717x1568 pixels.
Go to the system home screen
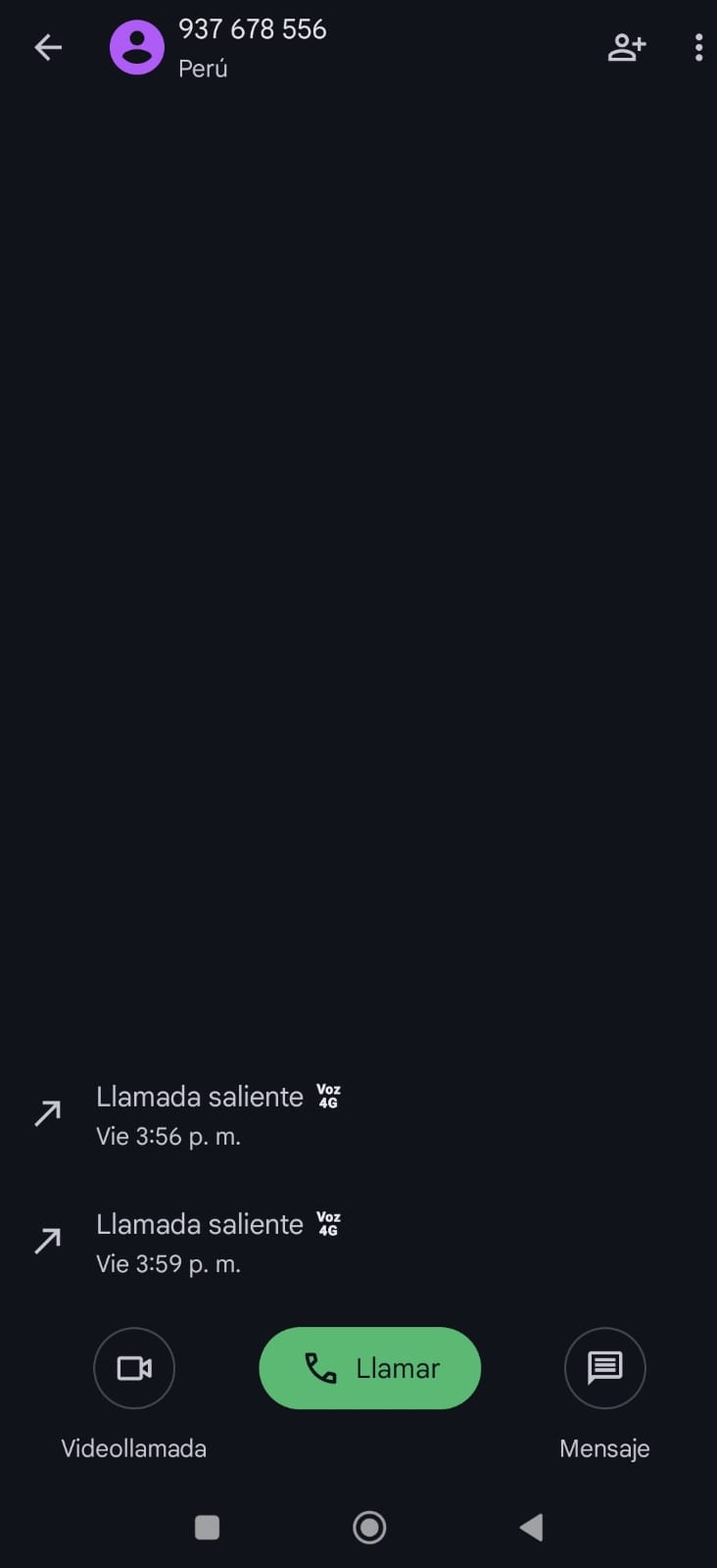(369, 1527)
